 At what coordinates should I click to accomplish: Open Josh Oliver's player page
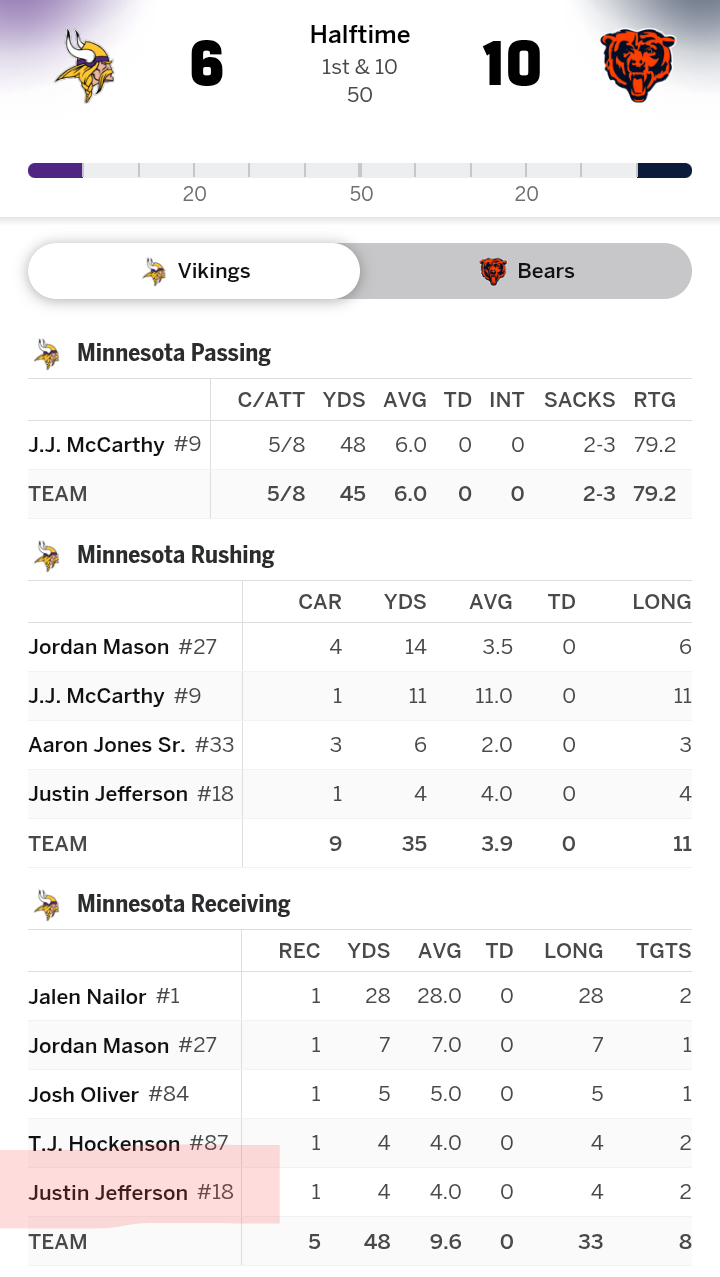84,1095
